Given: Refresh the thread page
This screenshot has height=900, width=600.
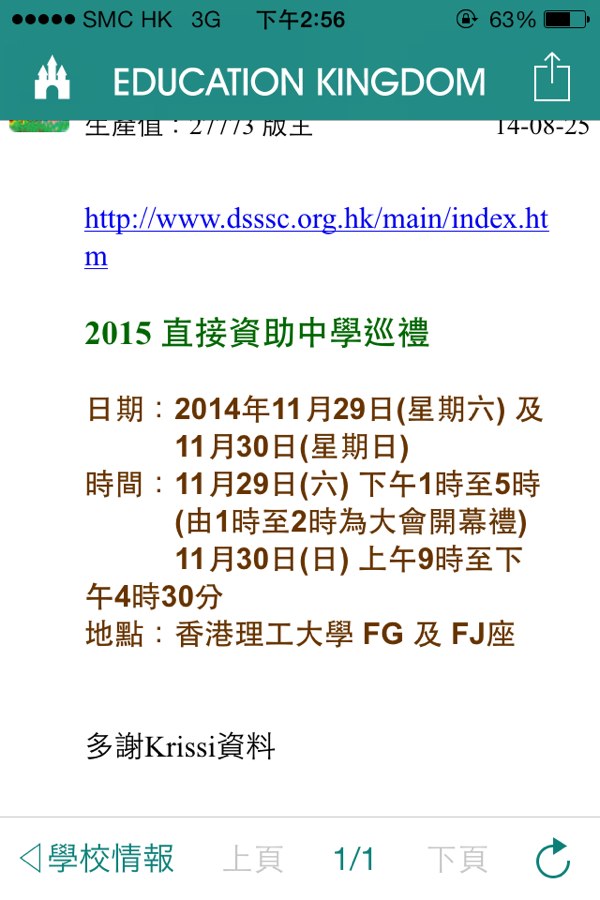Looking at the screenshot, I should coord(552,858).
